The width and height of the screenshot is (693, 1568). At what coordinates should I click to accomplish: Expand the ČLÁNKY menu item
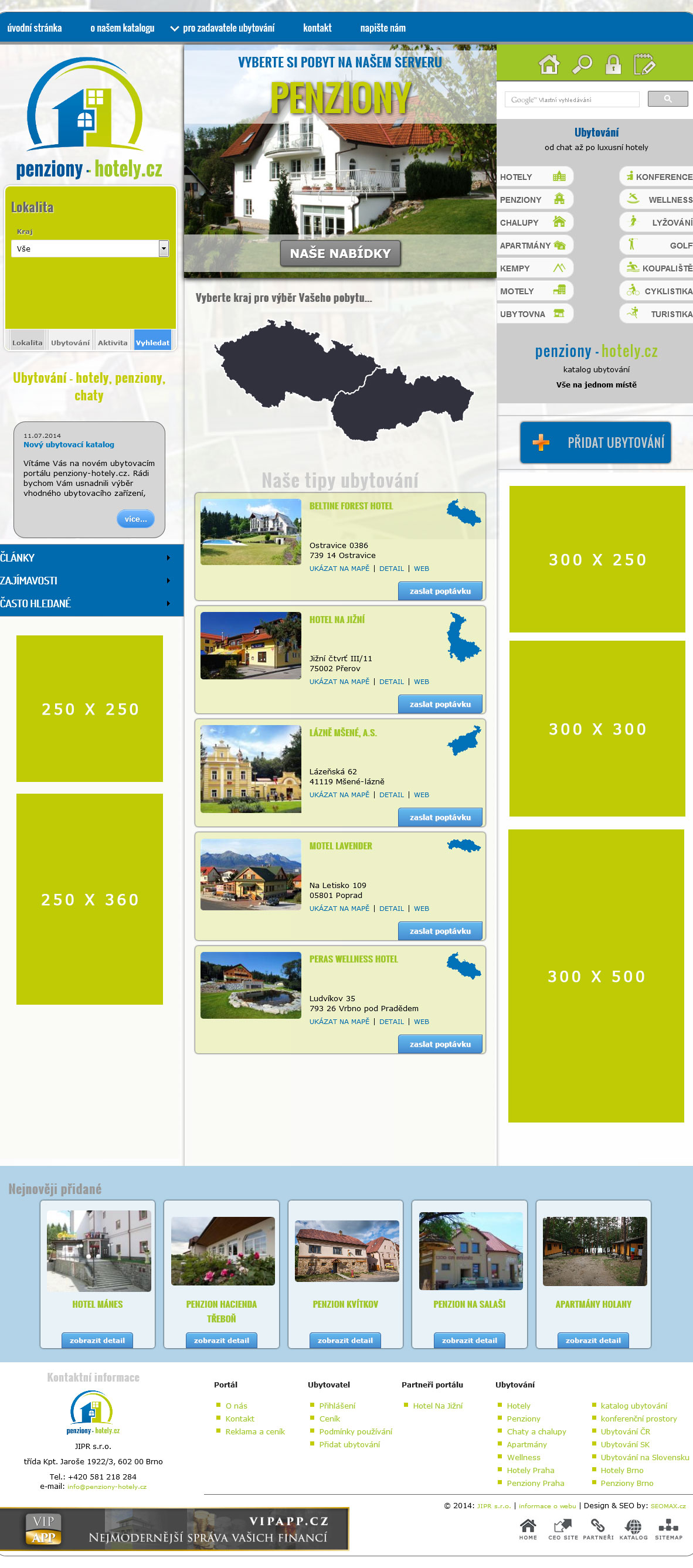pyautogui.click(x=85, y=557)
